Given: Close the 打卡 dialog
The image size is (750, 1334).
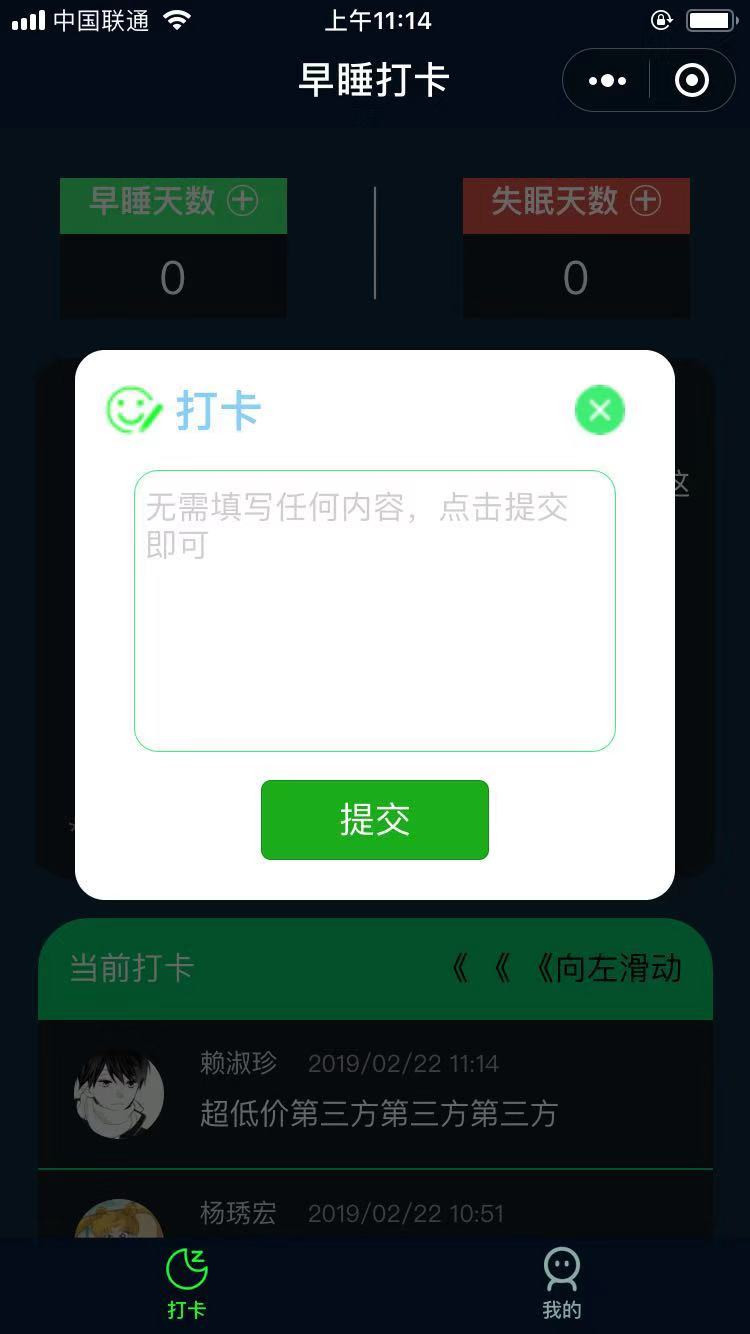Looking at the screenshot, I should click(600, 410).
